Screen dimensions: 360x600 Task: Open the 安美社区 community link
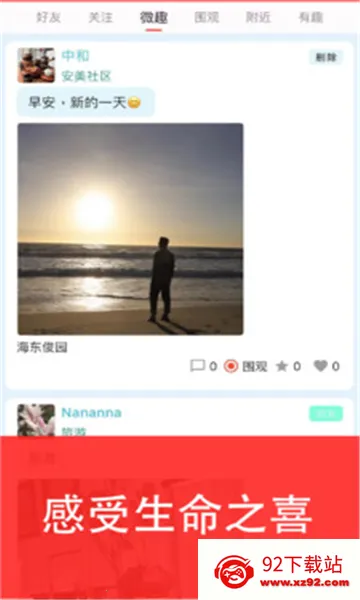pos(86,76)
